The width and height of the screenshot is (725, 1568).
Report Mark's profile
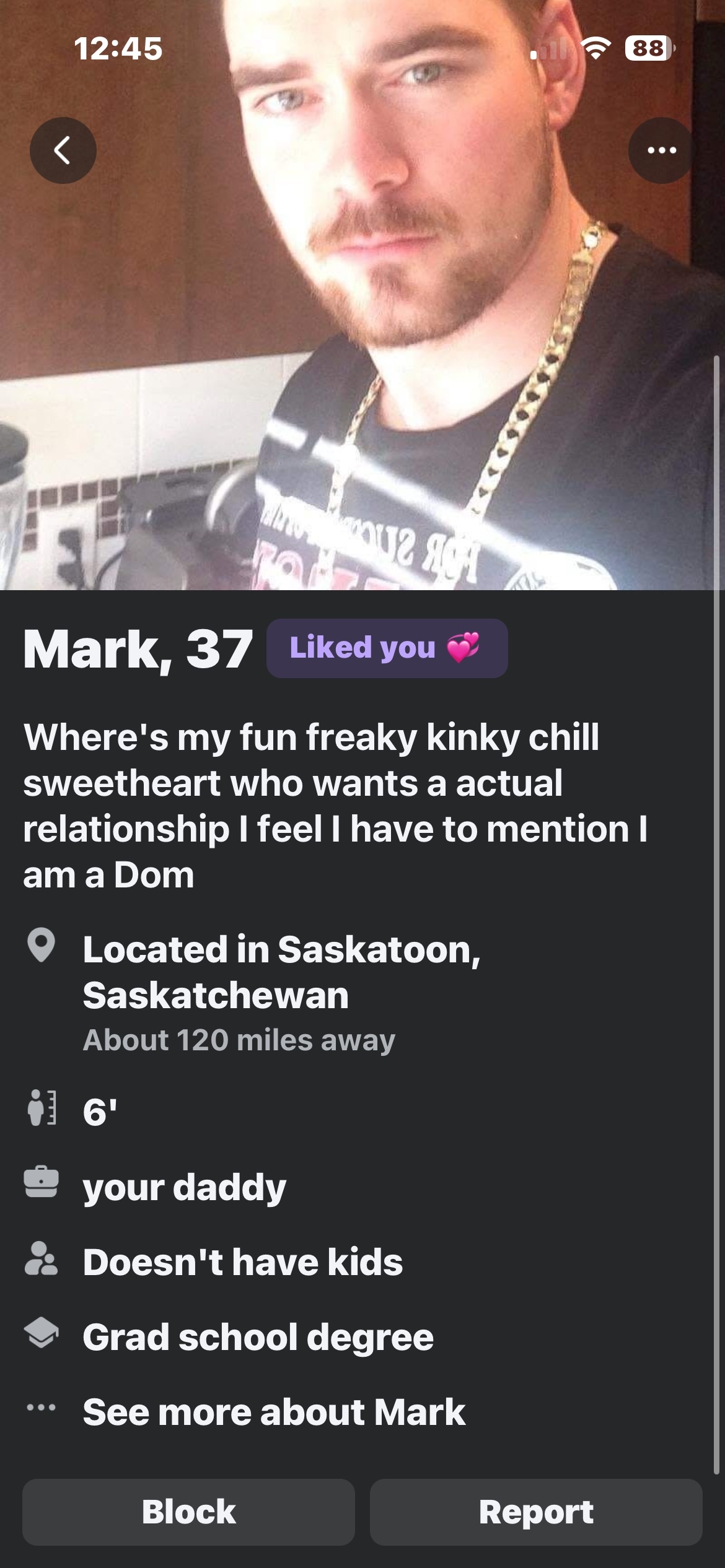click(x=536, y=1512)
